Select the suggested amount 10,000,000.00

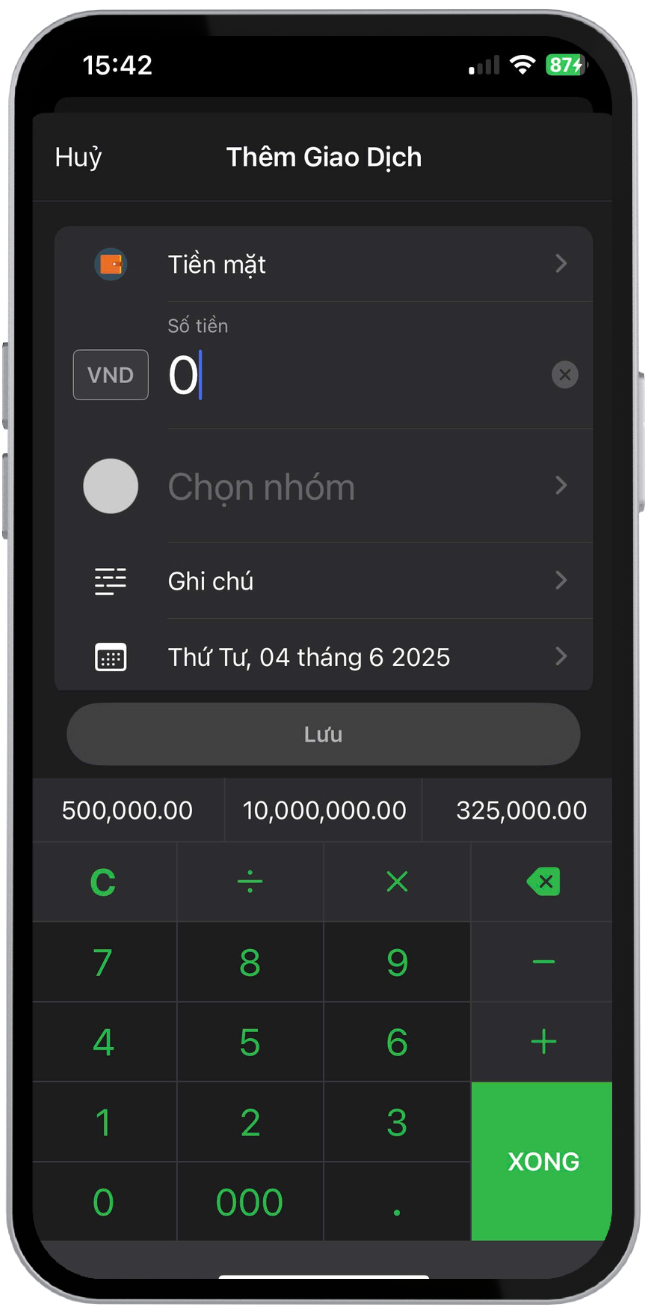[324, 810]
